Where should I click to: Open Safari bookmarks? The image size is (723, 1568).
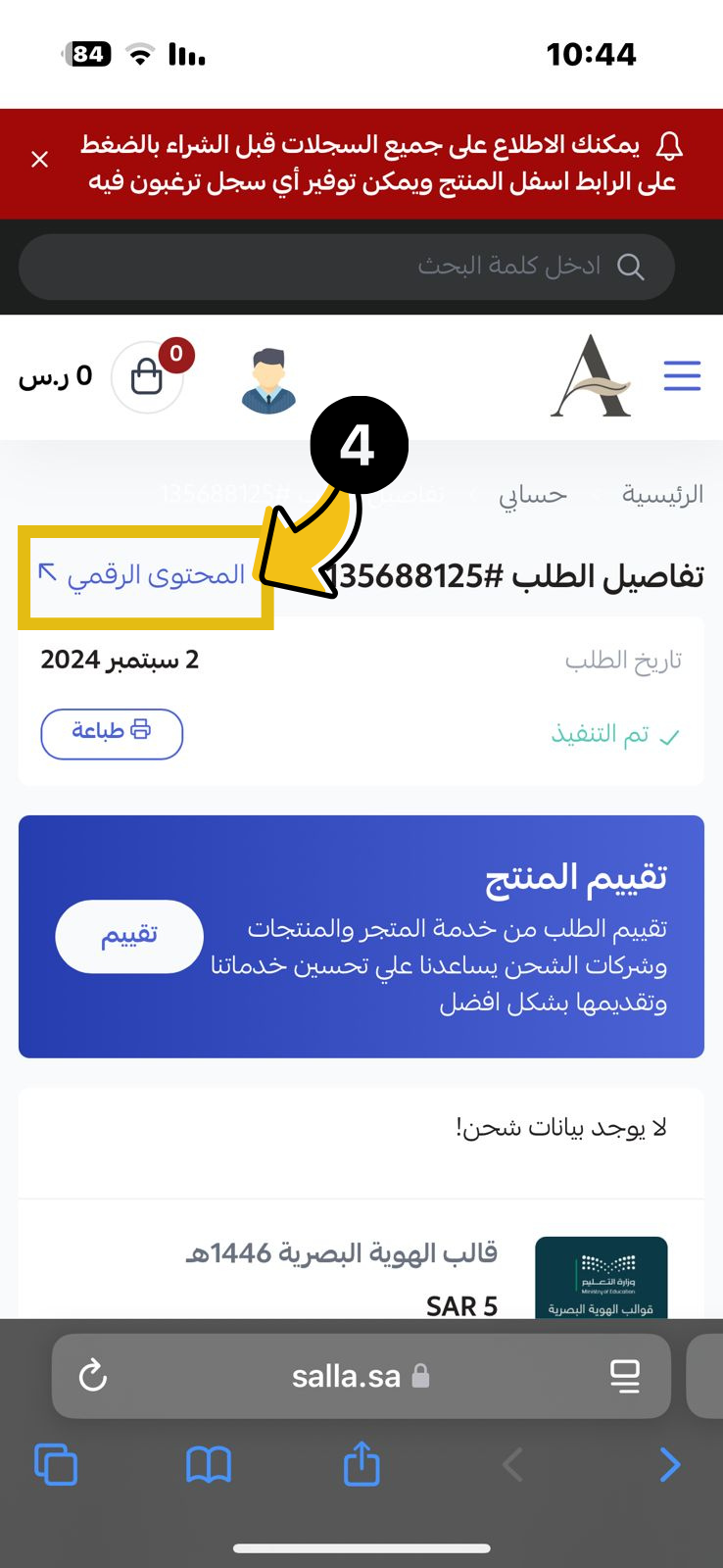[209, 1465]
